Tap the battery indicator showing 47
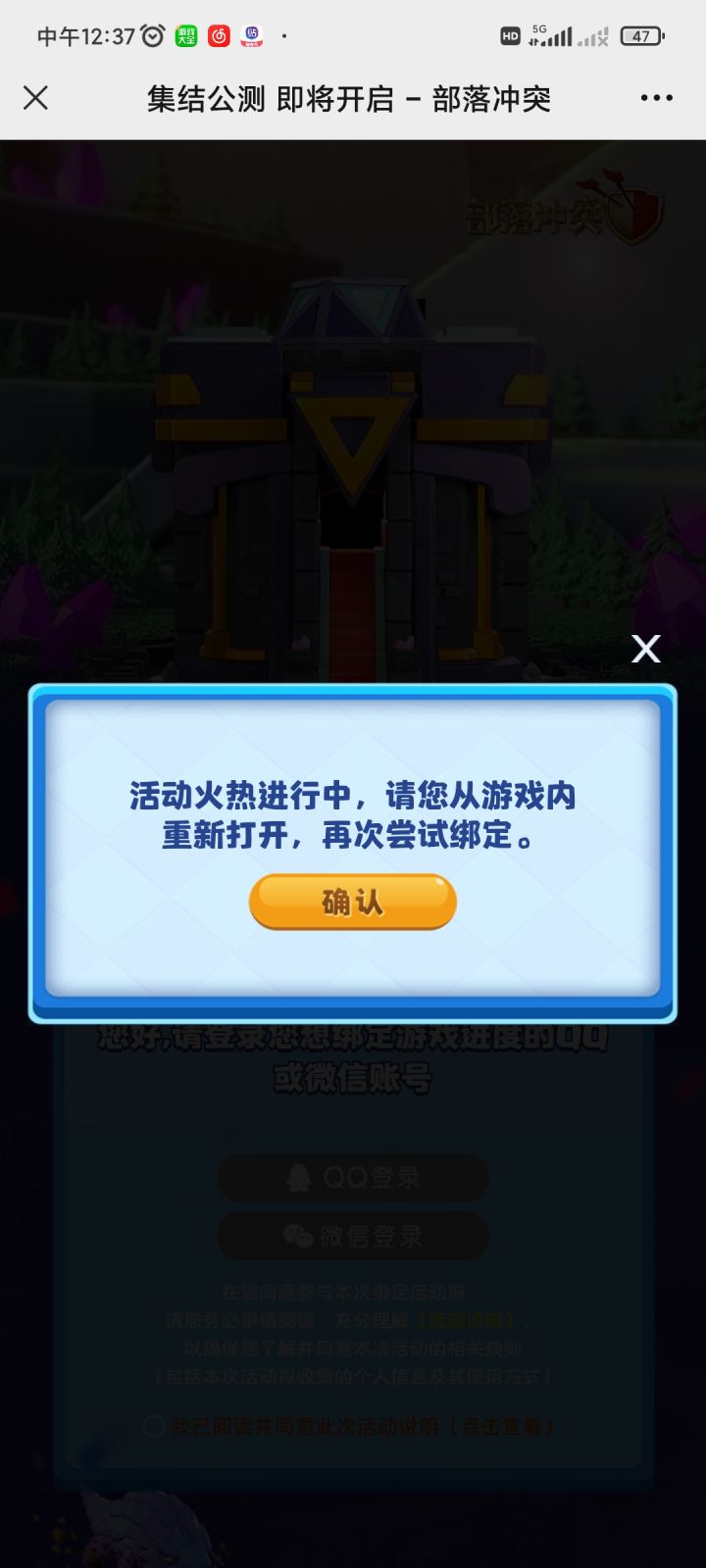 (x=642, y=34)
